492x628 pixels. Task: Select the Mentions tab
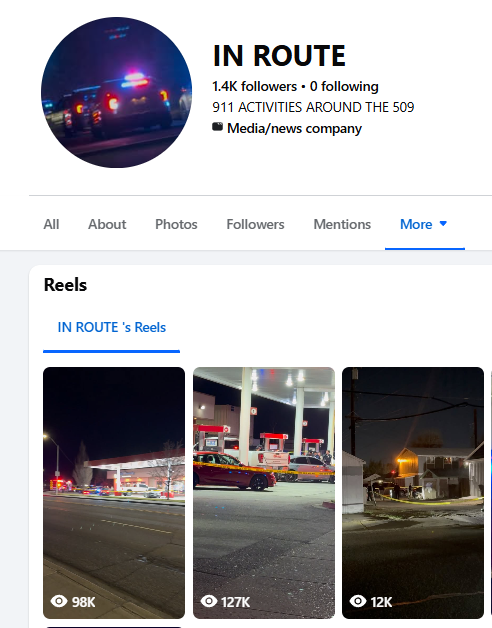342,224
